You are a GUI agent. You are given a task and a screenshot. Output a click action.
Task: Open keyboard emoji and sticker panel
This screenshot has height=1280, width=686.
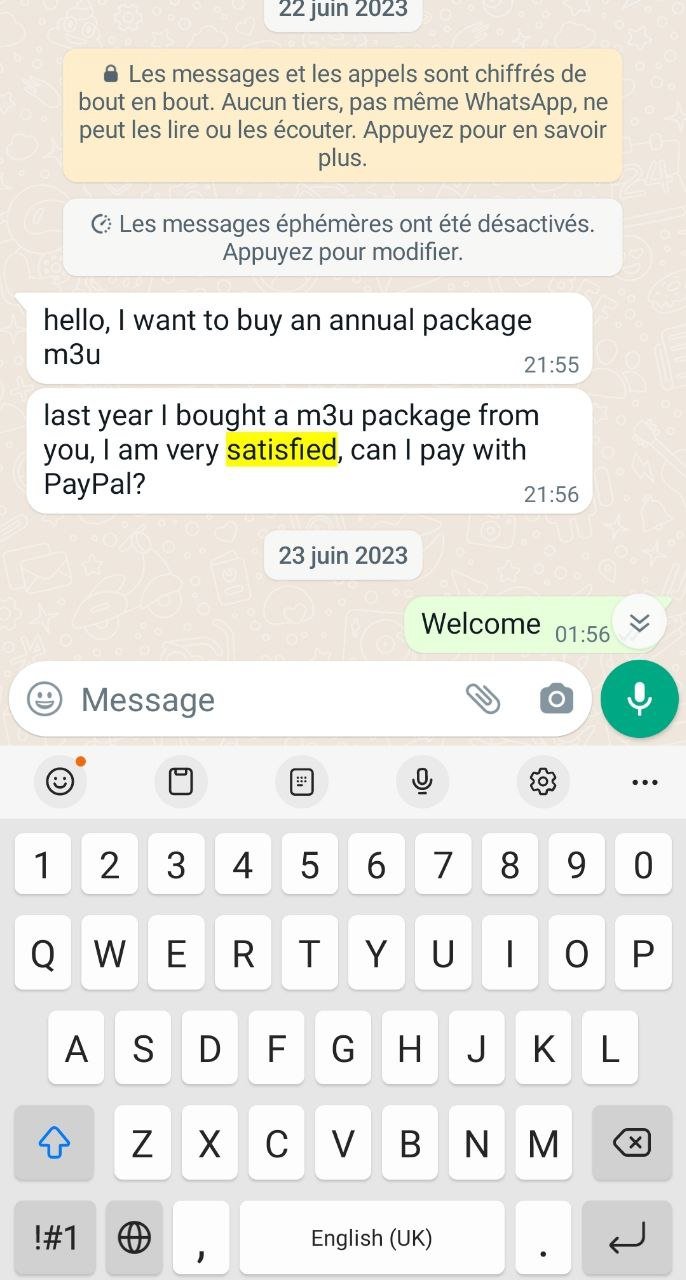[x=60, y=781]
